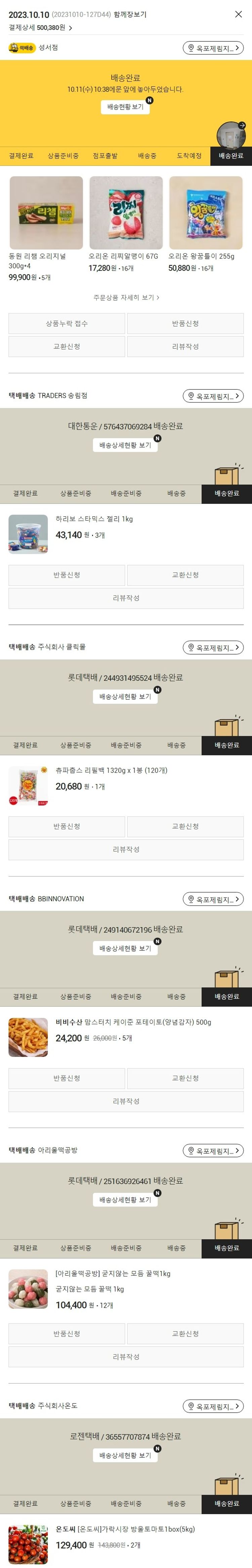Tap 교환신청 for 성서점 order
The width and height of the screenshot is (252, 1568).
(x=67, y=346)
